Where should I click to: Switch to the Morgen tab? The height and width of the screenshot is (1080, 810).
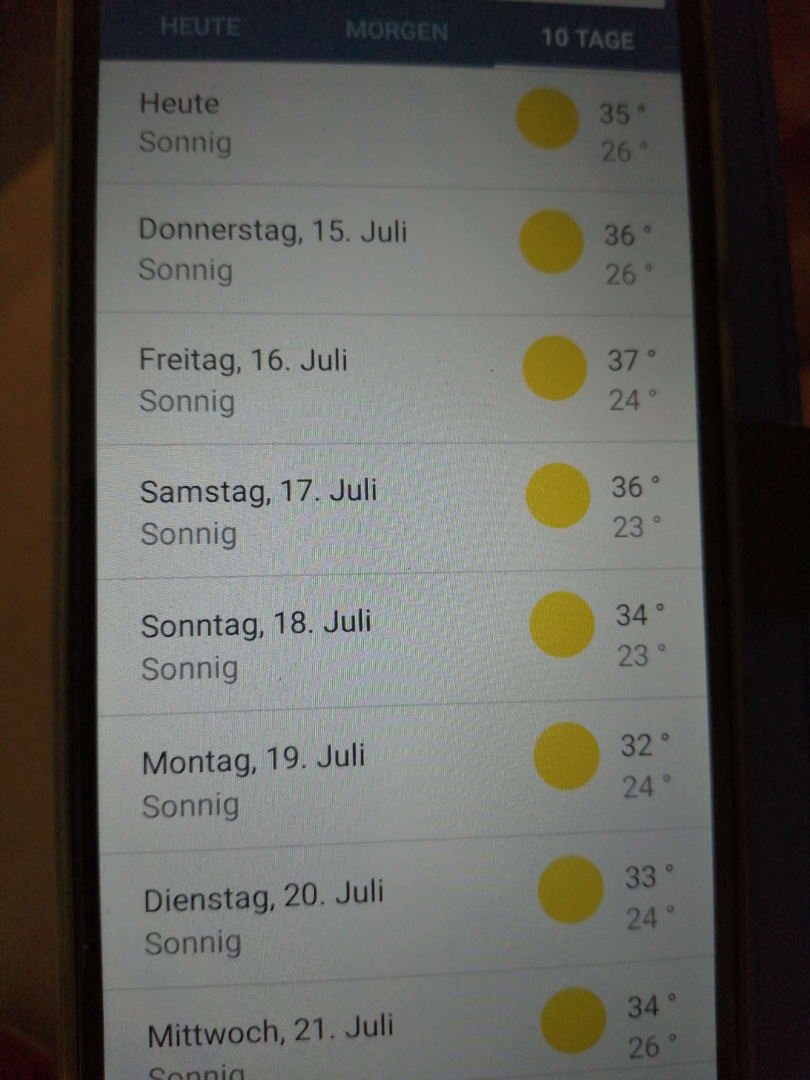(x=396, y=32)
